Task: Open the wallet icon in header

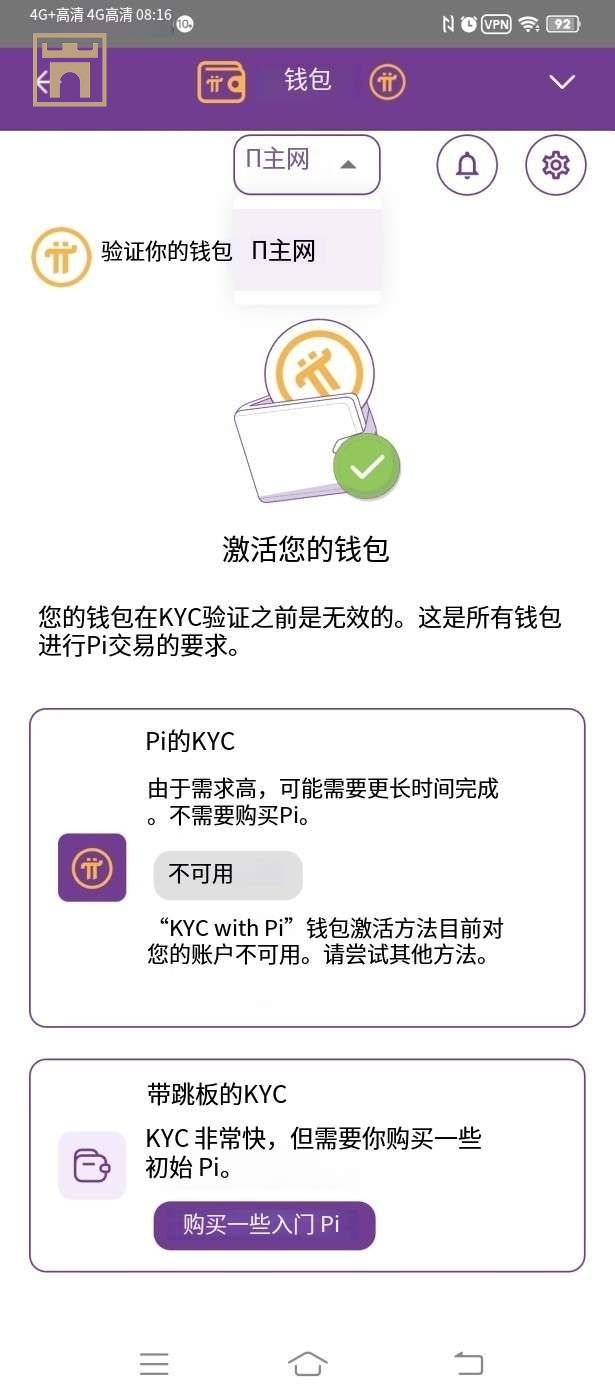Action: pyautogui.click(x=221, y=83)
